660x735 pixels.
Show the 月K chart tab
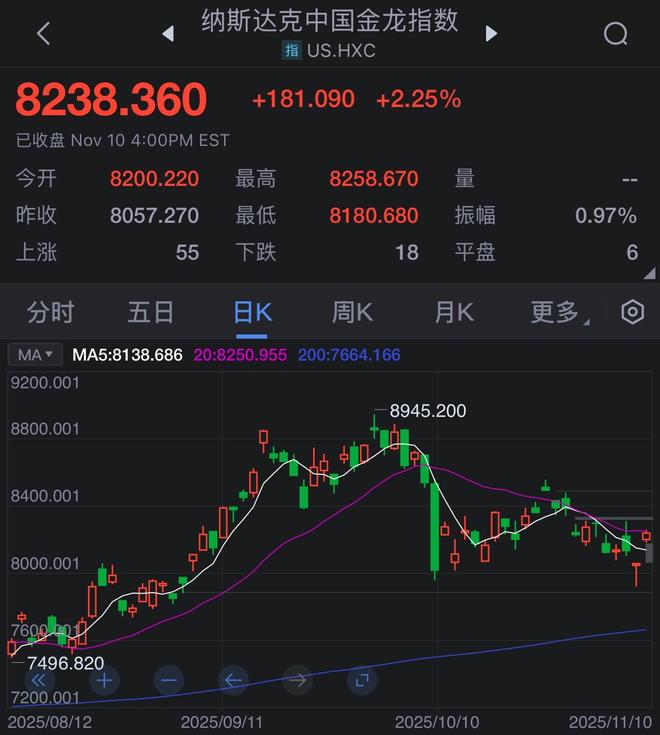pos(453,312)
